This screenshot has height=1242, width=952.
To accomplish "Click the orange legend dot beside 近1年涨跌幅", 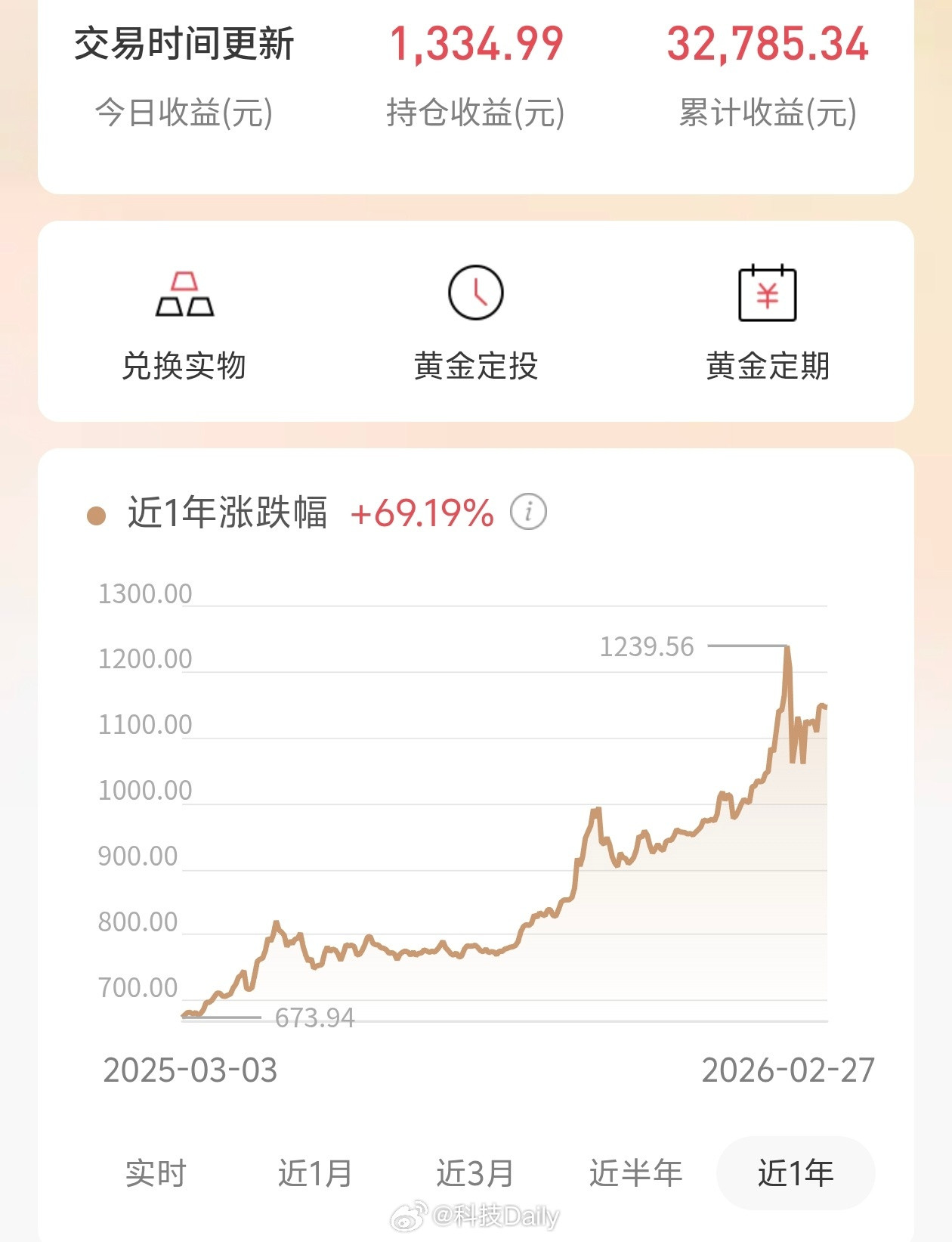I will click(x=97, y=514).
